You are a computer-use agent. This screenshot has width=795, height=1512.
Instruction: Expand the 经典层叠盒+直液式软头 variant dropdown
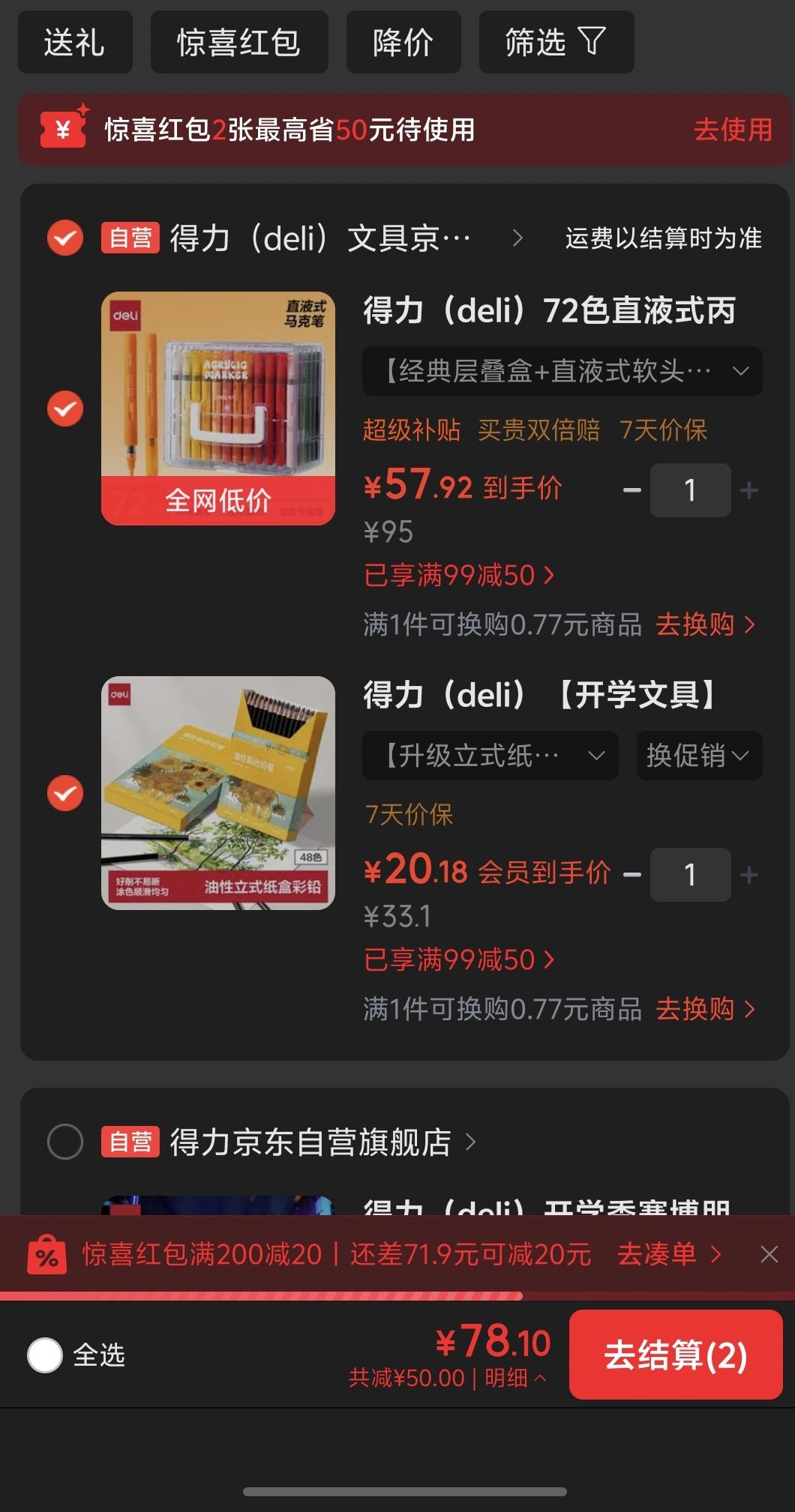[562, 371]
